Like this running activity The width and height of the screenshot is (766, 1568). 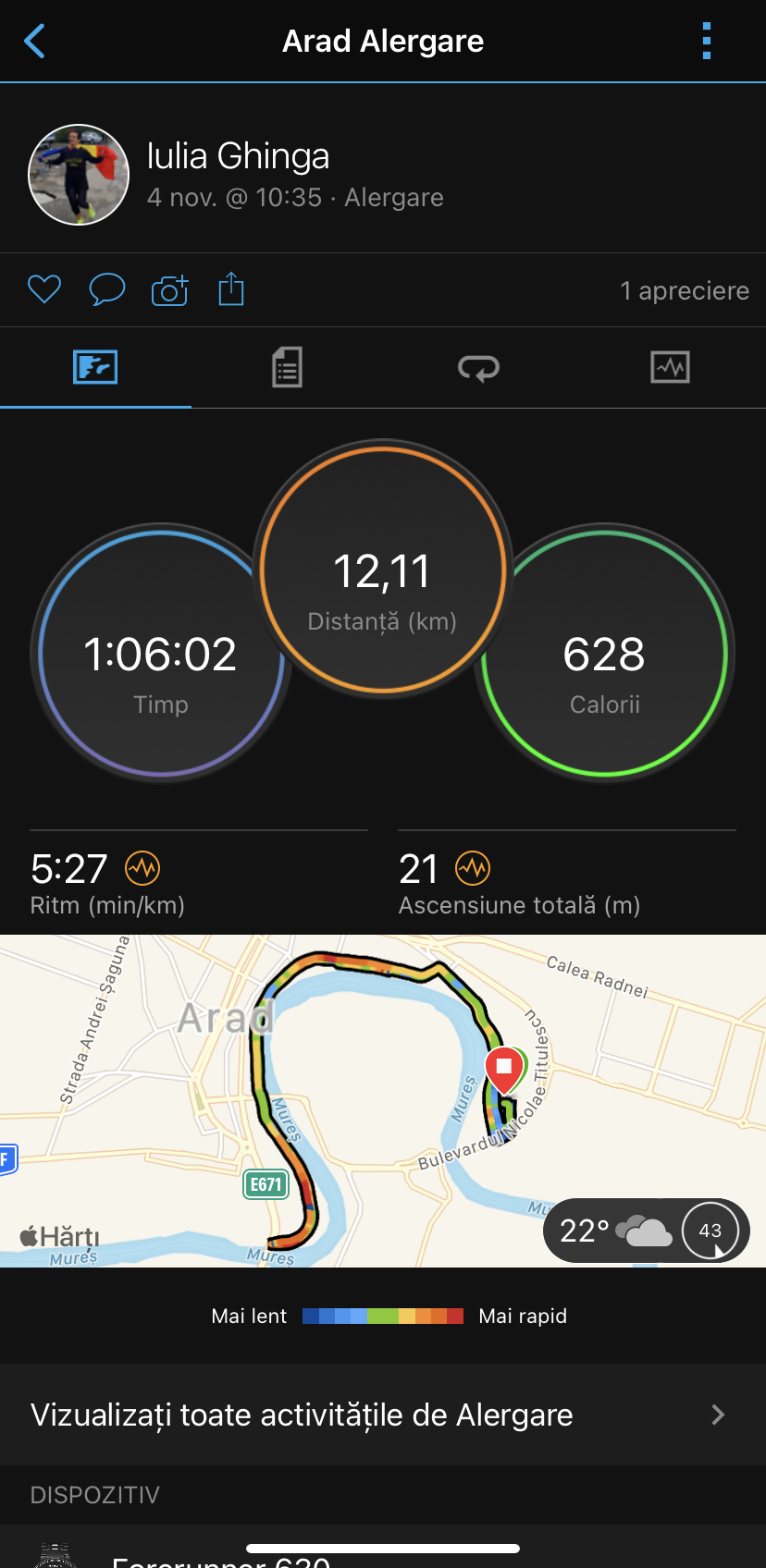(44, 290)
